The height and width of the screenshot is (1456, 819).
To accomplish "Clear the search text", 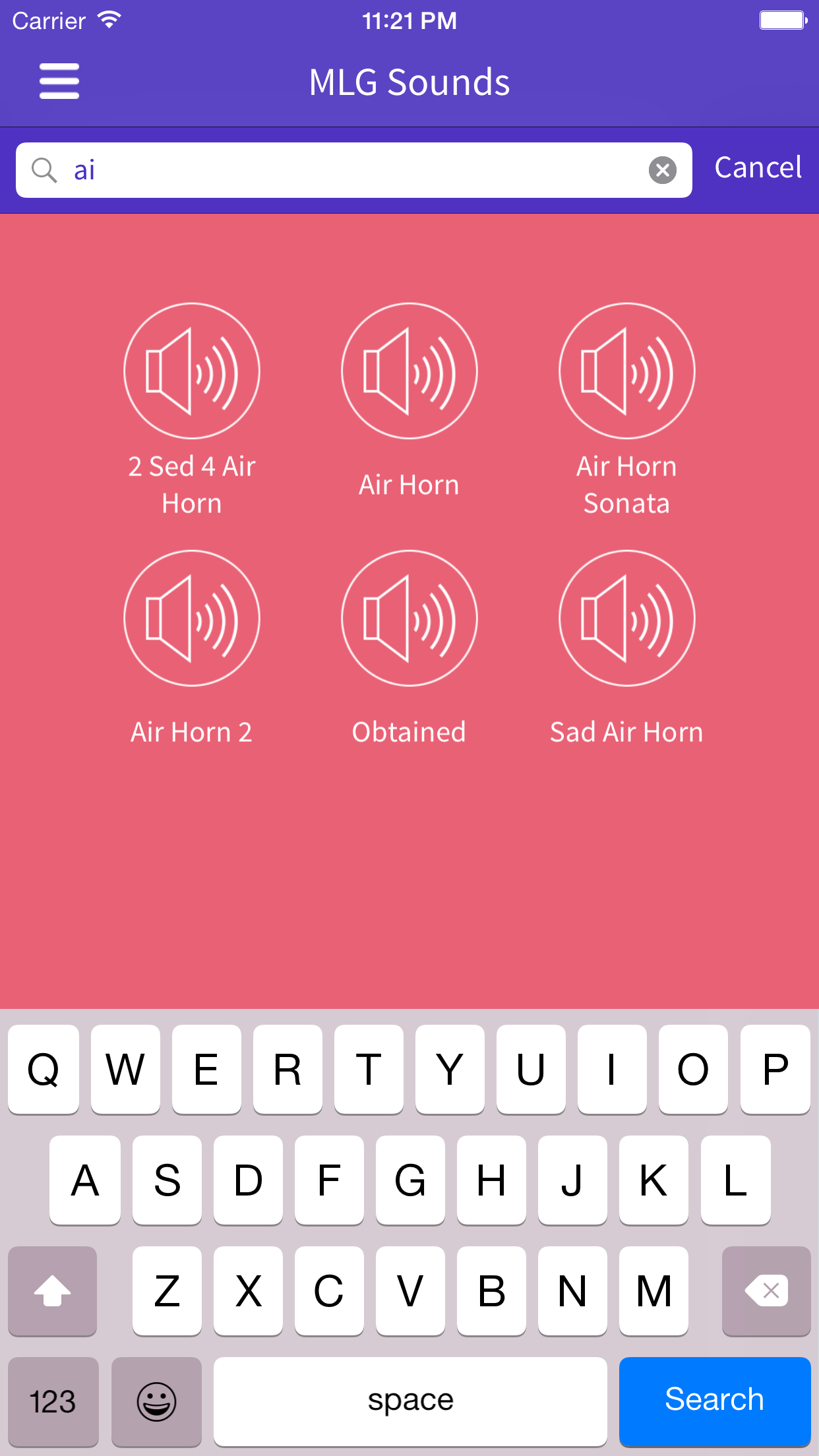I will click(x=663, y=170).
